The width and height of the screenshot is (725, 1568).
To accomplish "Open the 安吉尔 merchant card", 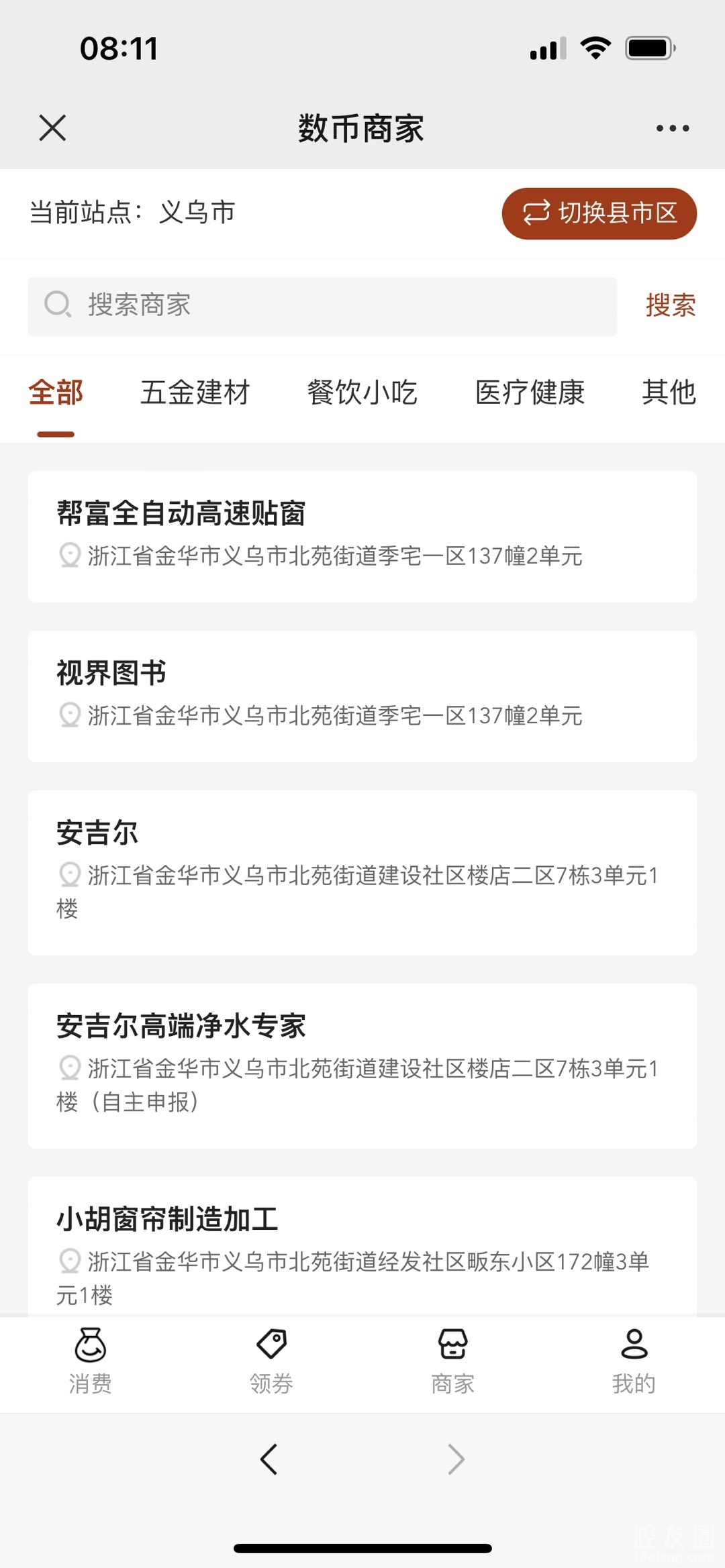I will [362, 872].
